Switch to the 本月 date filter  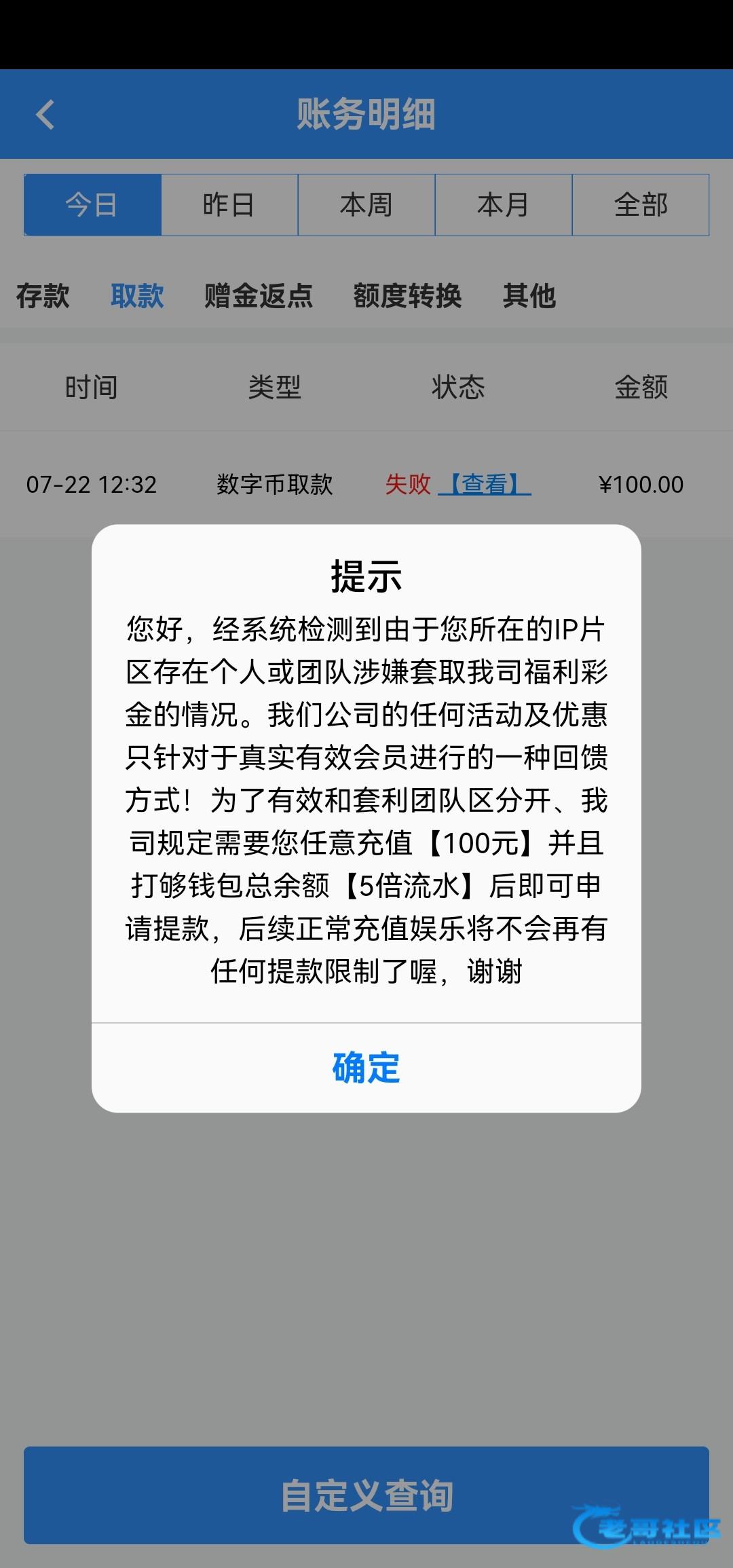tap(504, 205)
